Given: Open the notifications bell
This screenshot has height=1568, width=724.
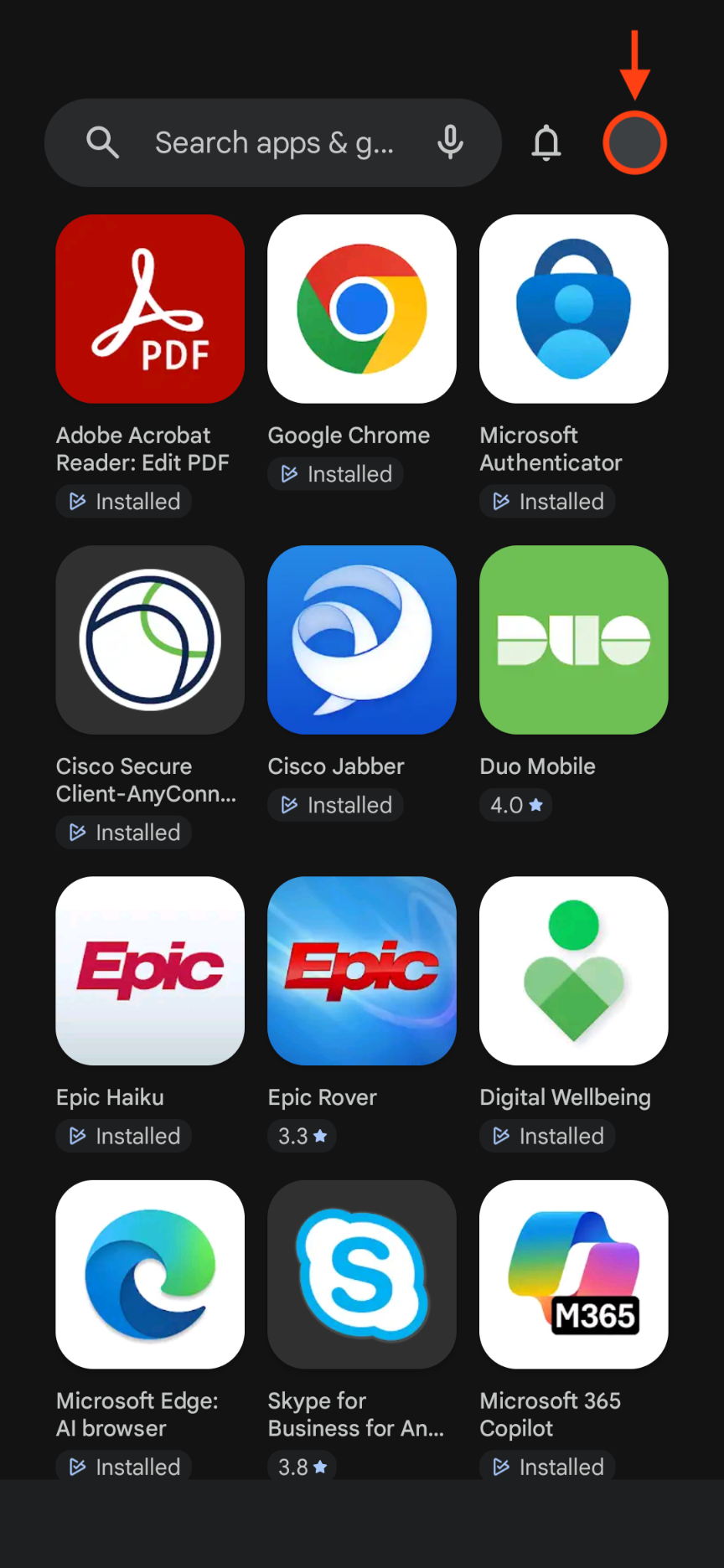Looking at the screenshot, I should tap(546, 143).
